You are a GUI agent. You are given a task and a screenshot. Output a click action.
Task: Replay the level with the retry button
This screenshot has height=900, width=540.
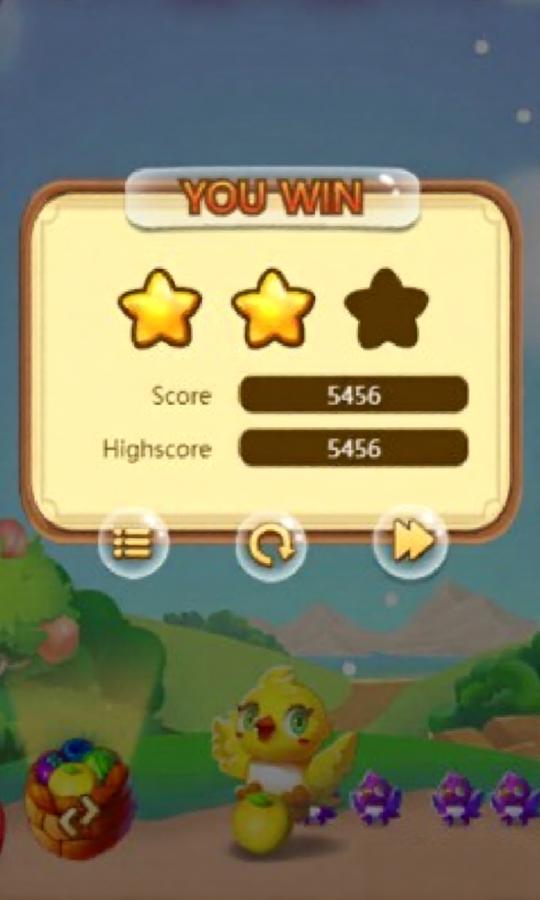tap(271, 545)
